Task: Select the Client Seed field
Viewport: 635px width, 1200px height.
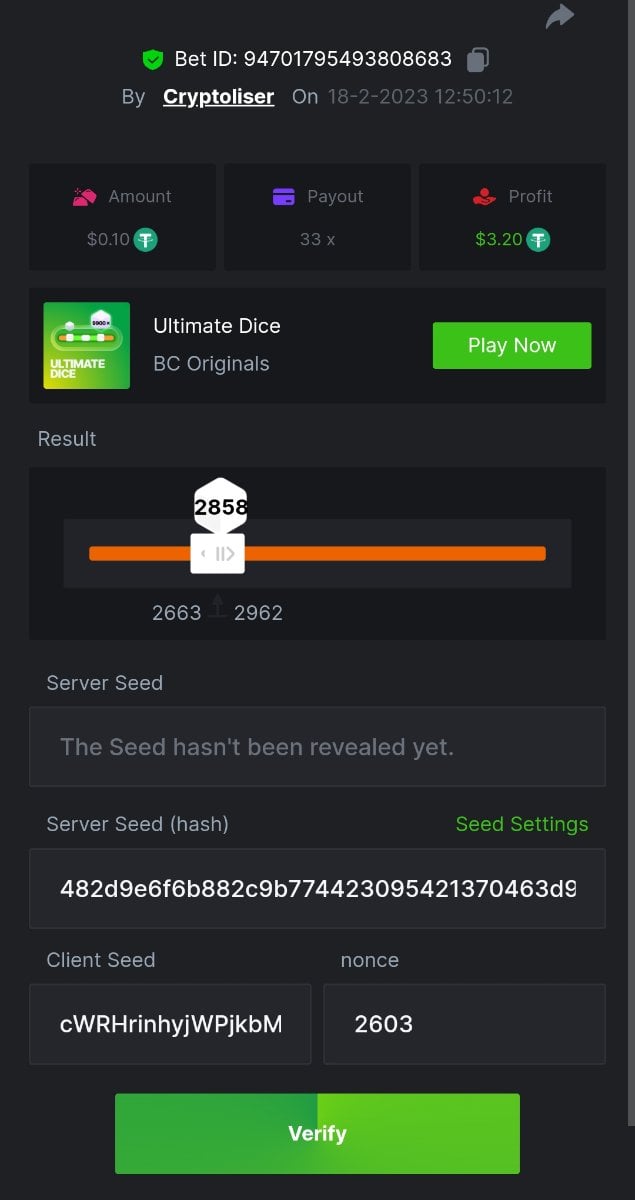Action: coord(170,1024)
